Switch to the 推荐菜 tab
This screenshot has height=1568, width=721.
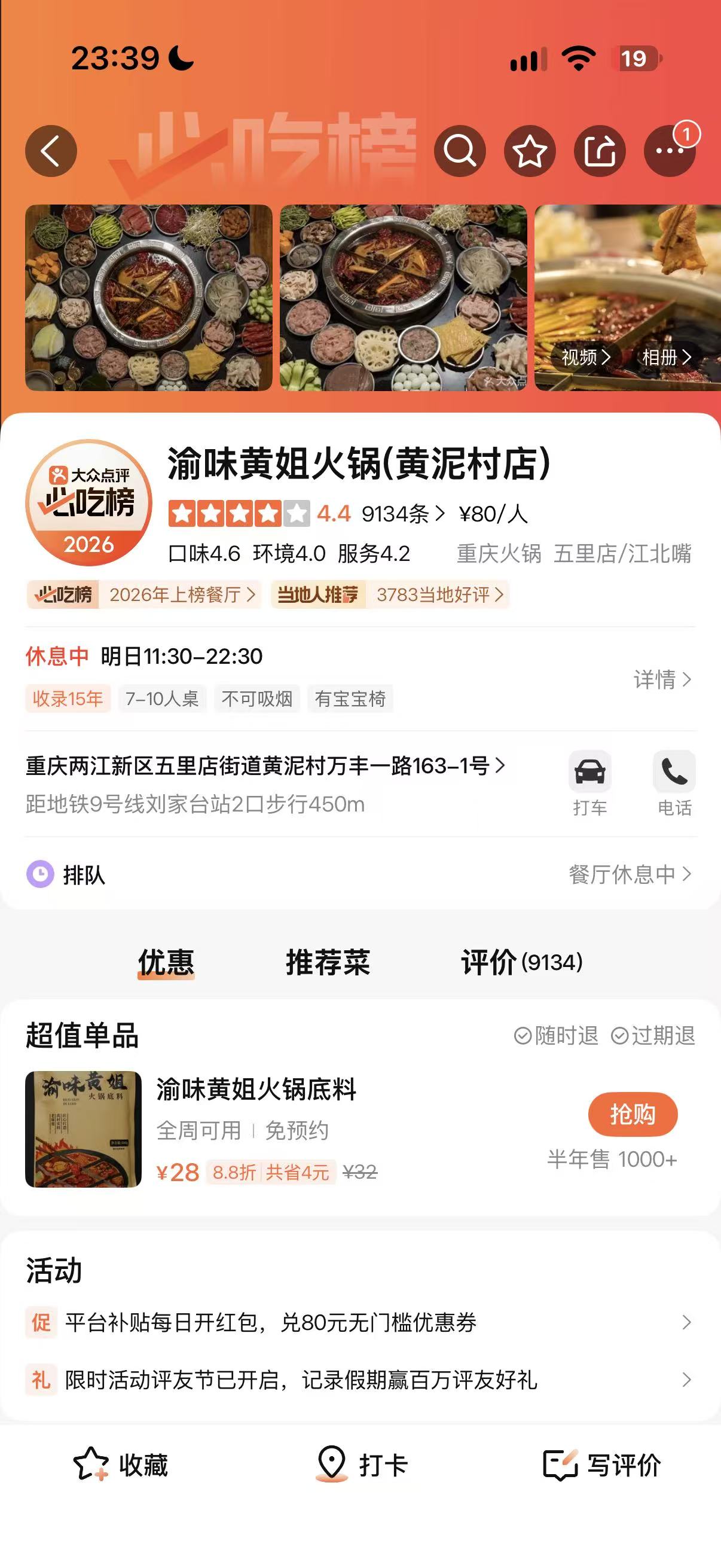tap(328, 963)
